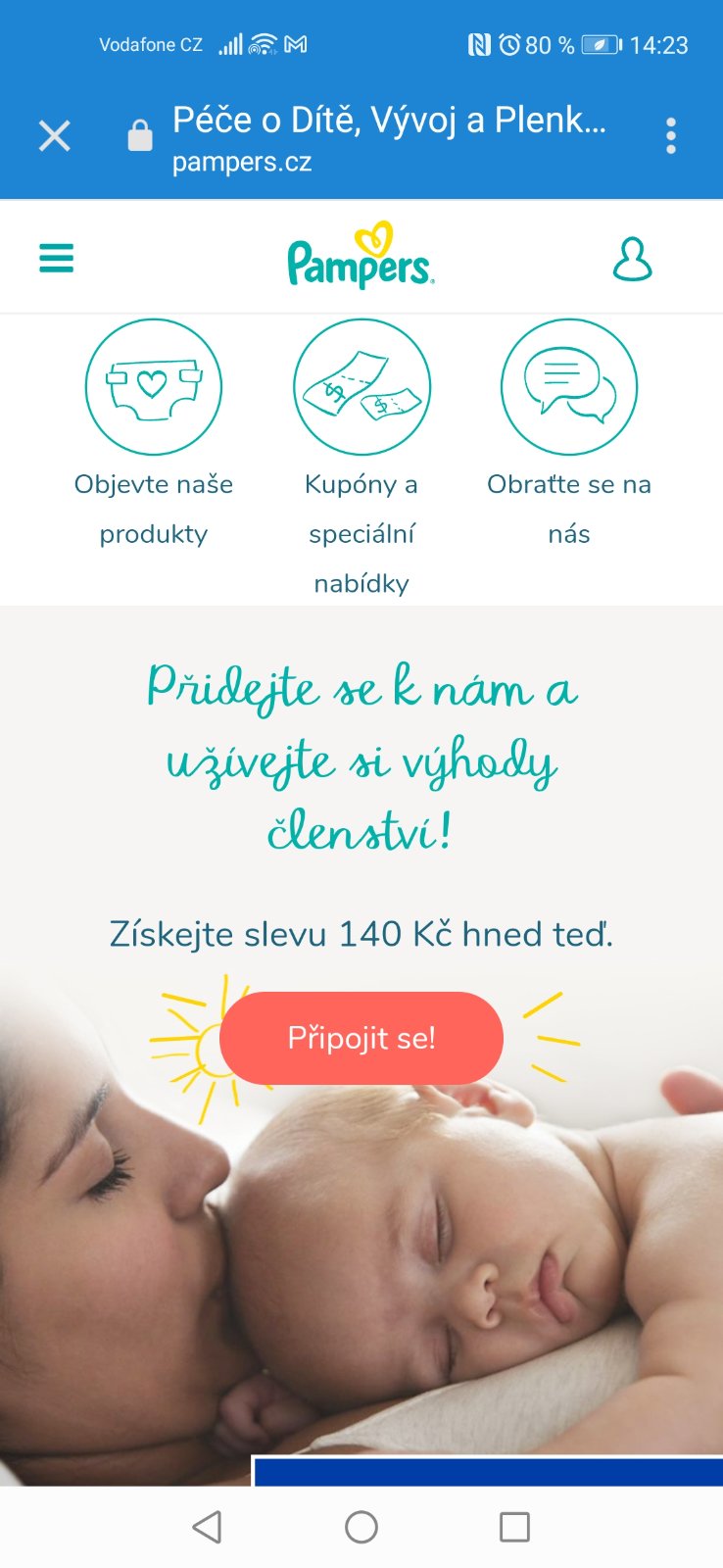
Task: Close the browser tab with X
Action: point(55,135)
